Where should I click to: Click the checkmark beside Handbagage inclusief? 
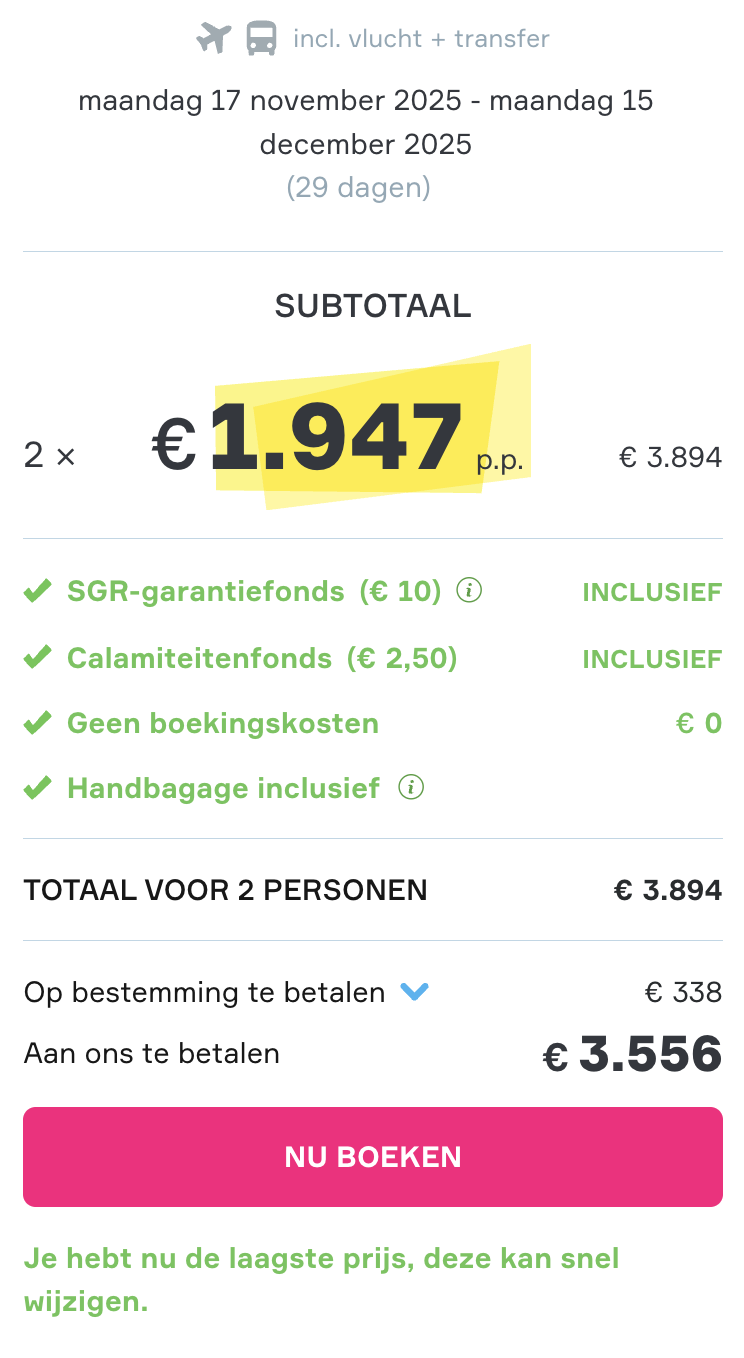pyautogui.click(x=37, y=787)
